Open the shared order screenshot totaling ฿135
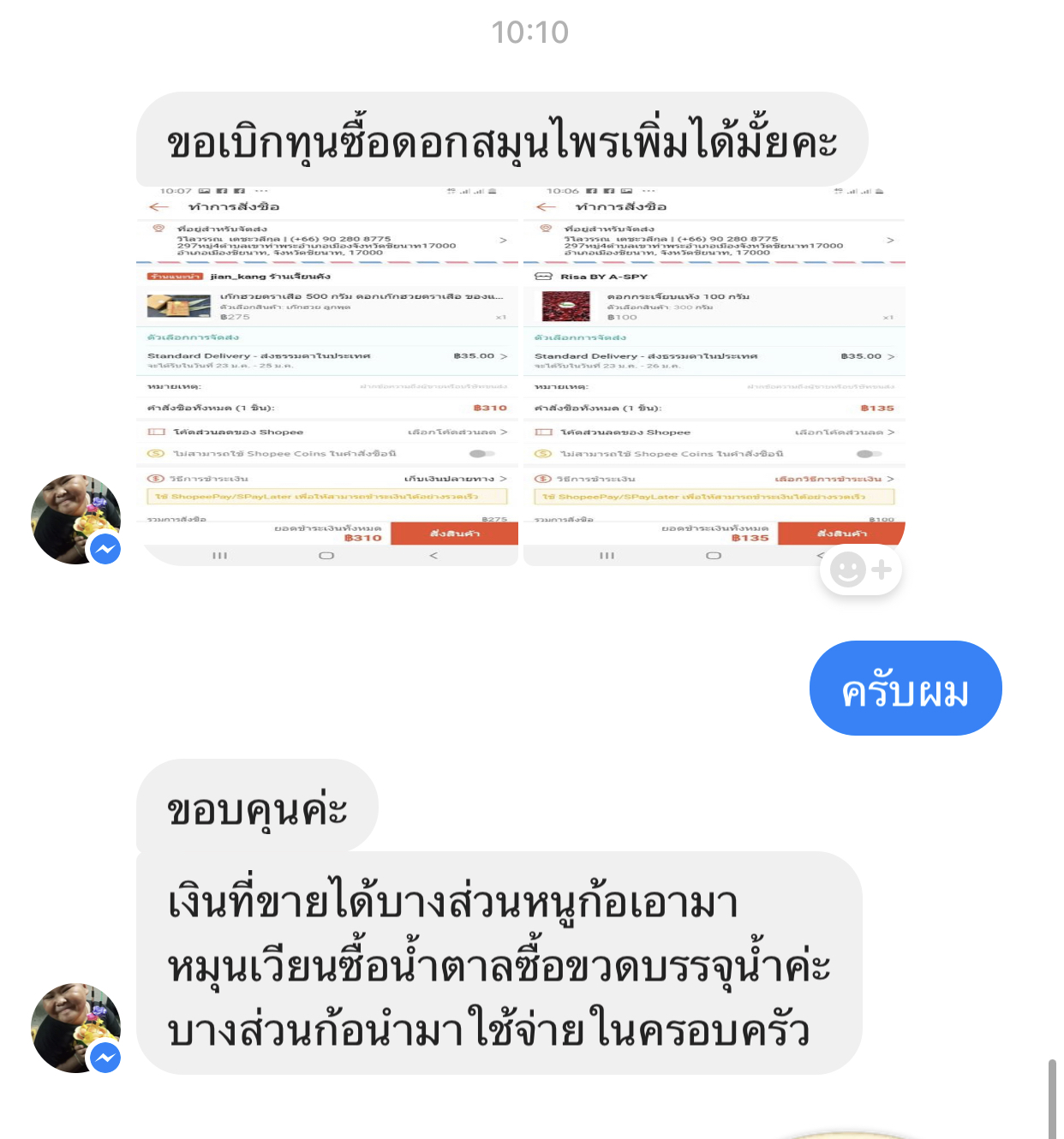Image resolution: width=1064 pixels, height=1139 pixels. 714,377
